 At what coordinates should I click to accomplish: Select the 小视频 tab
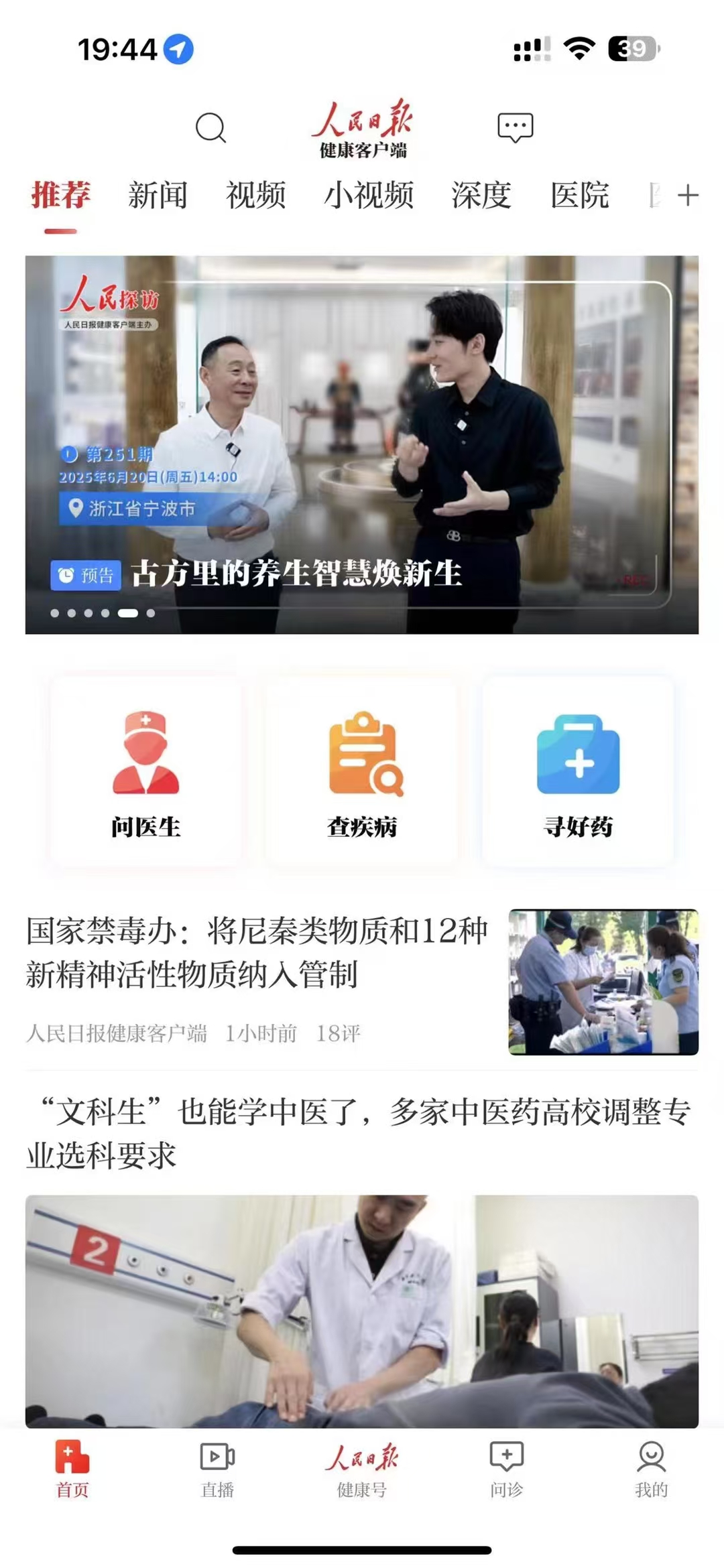point(369,196)
